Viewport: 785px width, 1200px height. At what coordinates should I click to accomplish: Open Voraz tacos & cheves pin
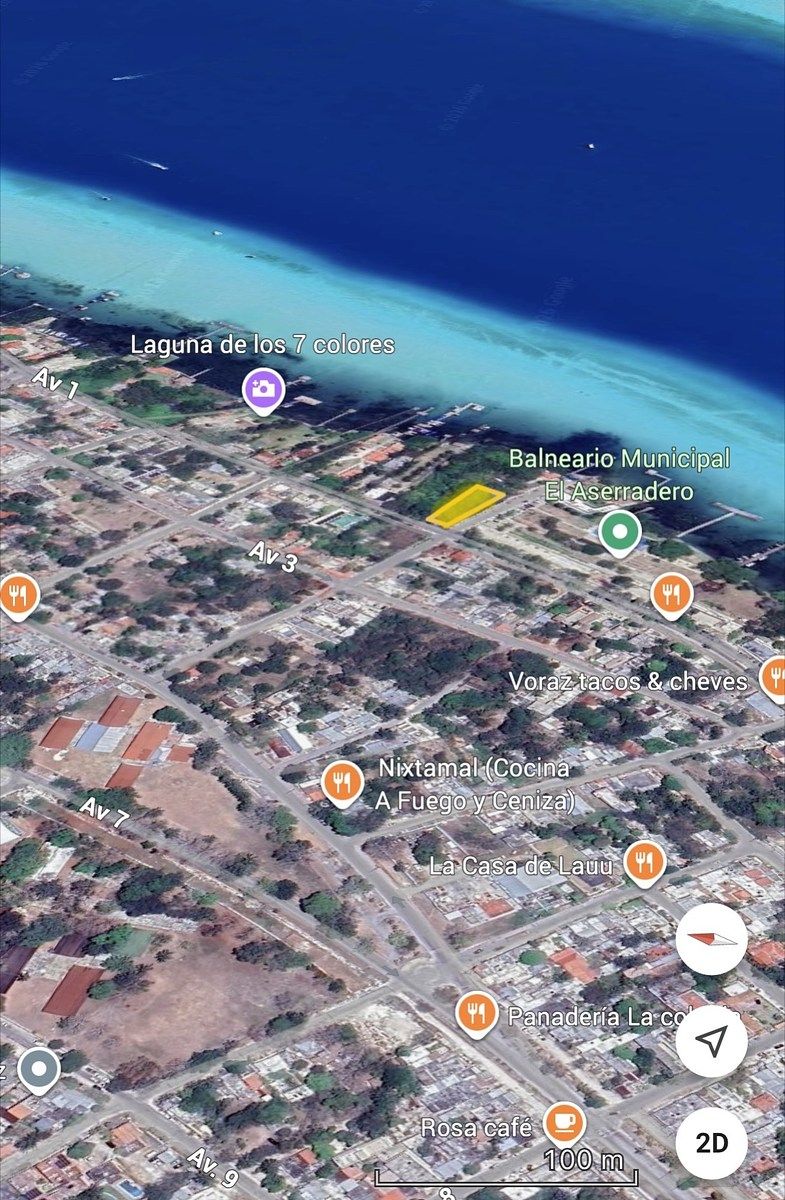pyautogui.click(x=774, y=678)
